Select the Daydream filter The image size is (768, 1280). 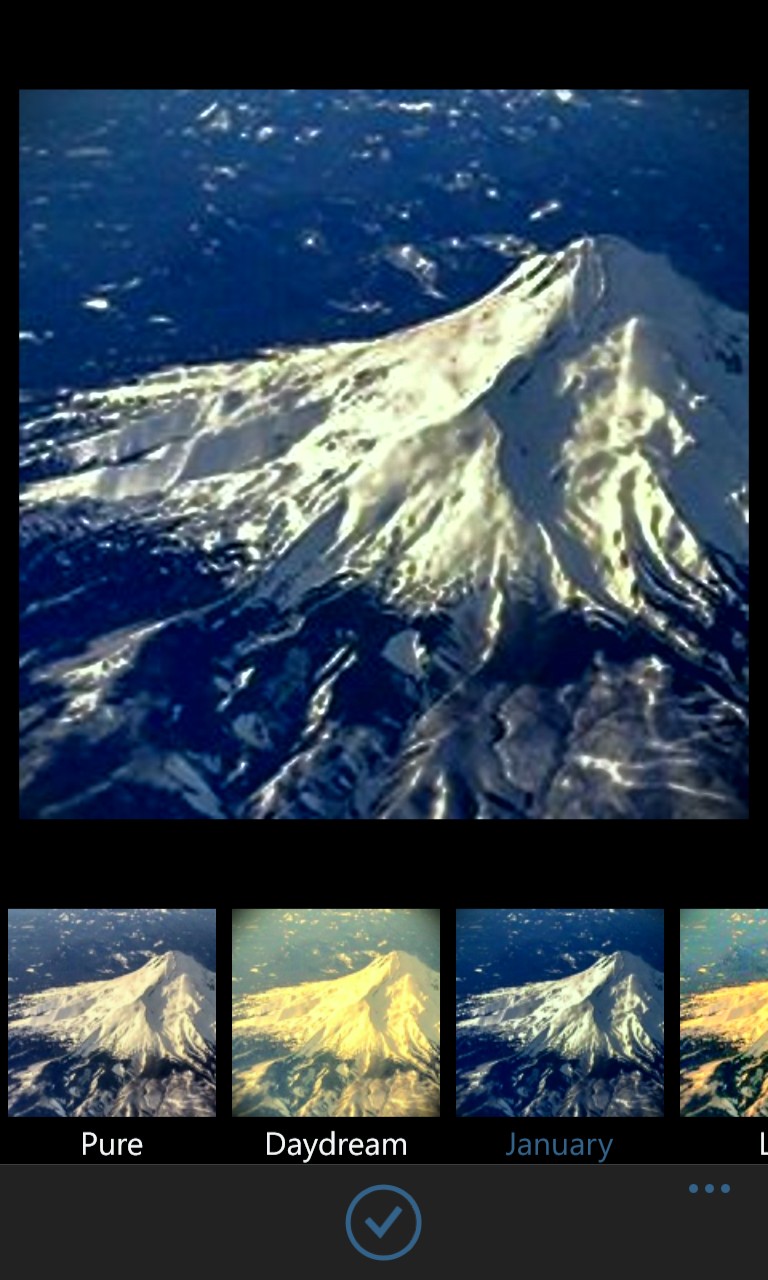(x=336, y=1012)
